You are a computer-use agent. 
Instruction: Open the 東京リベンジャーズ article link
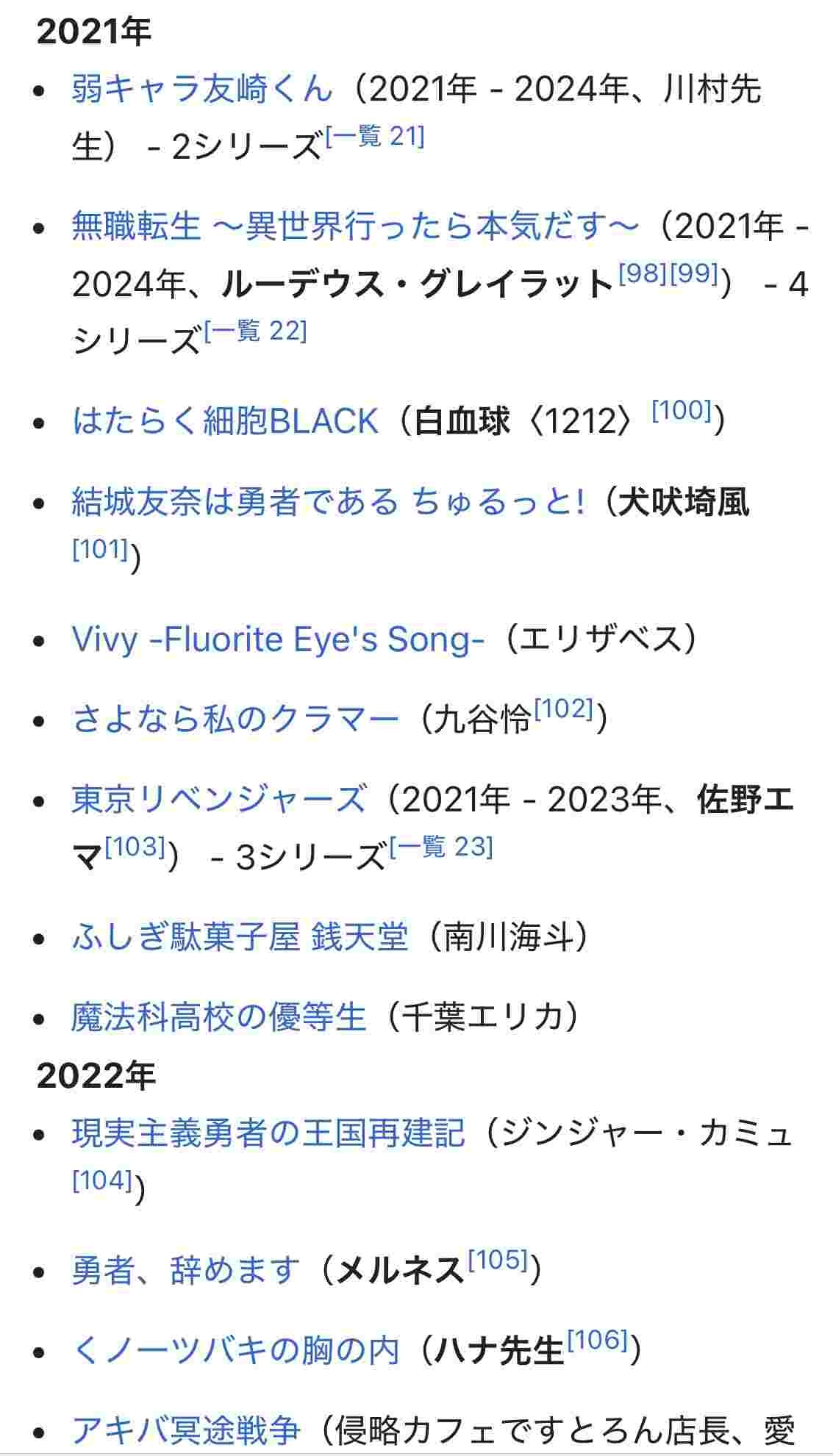pos(218,800)
